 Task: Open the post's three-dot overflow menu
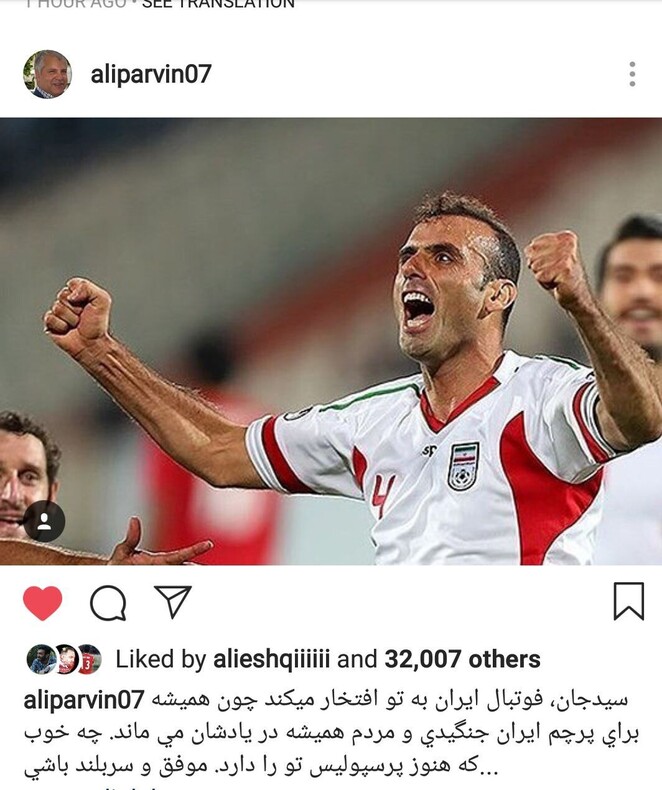tap(632, 74)
